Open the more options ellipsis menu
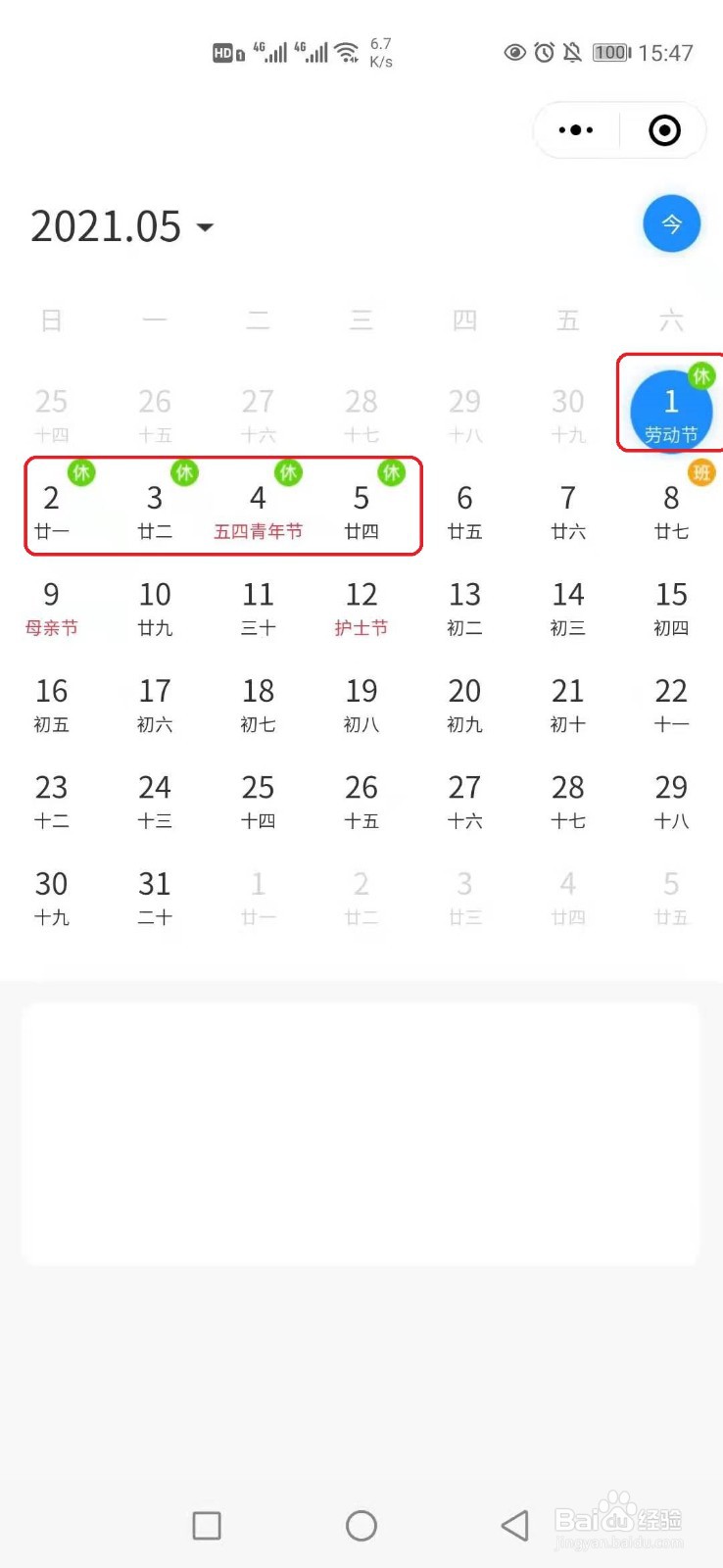This screenshot has width=723, height=1568. point(575,129)
